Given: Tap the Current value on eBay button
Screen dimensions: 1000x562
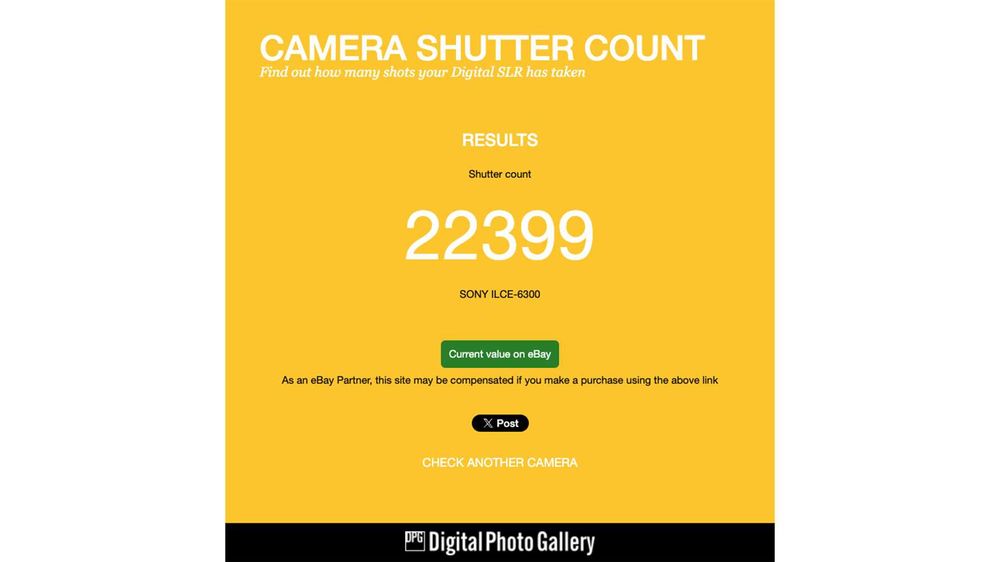Looking at the screenshot, I should pyautogui.click(x=499, y=354).
